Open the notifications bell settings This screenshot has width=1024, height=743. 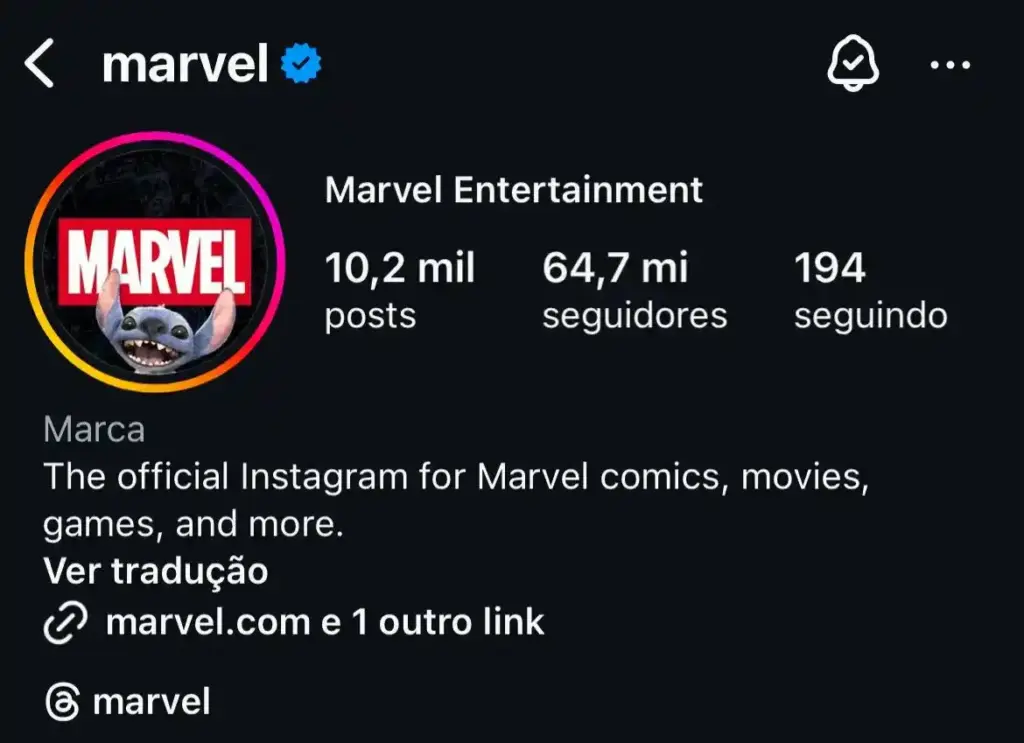pos(853,65)
